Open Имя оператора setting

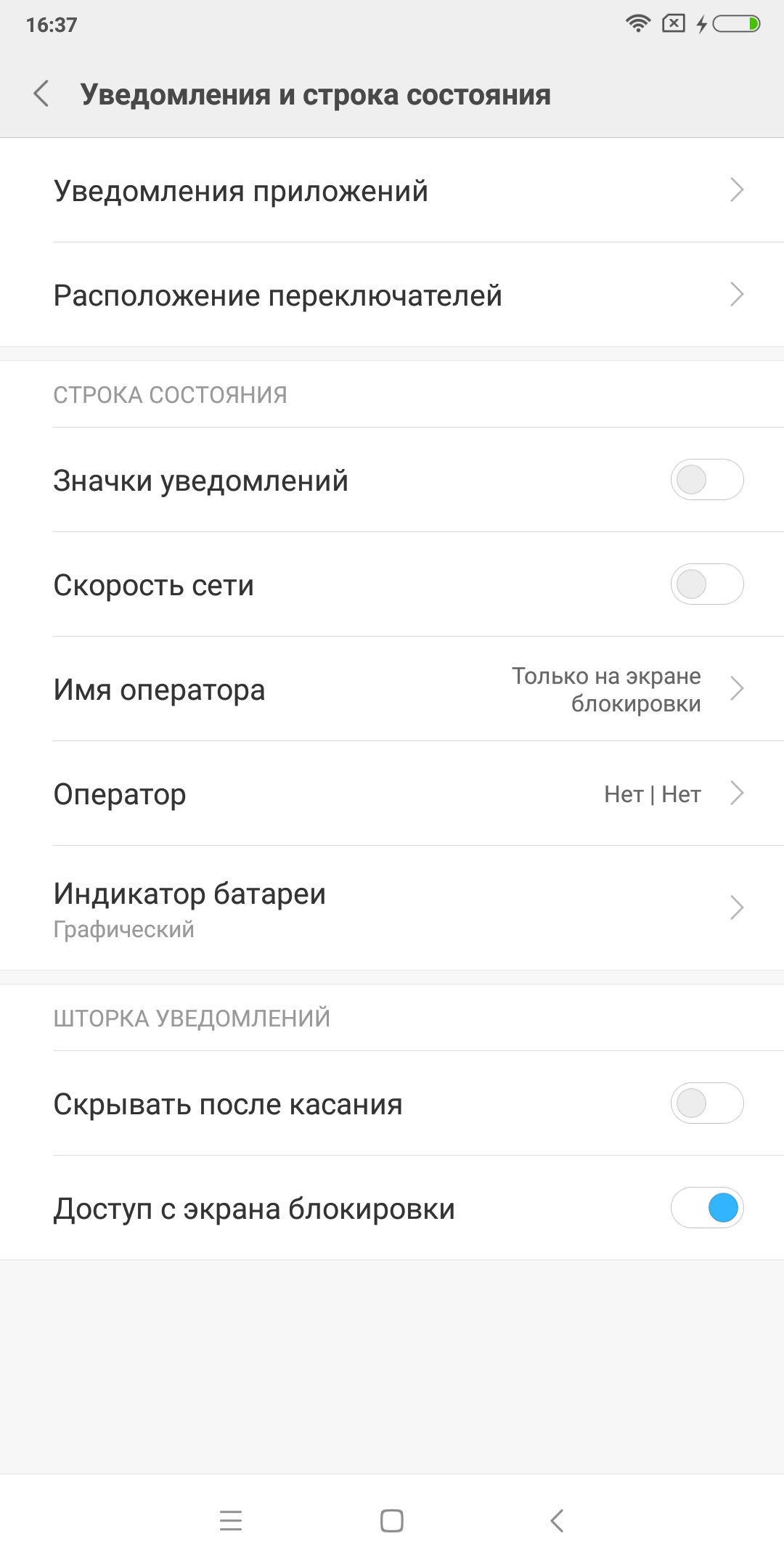[392, 689]
